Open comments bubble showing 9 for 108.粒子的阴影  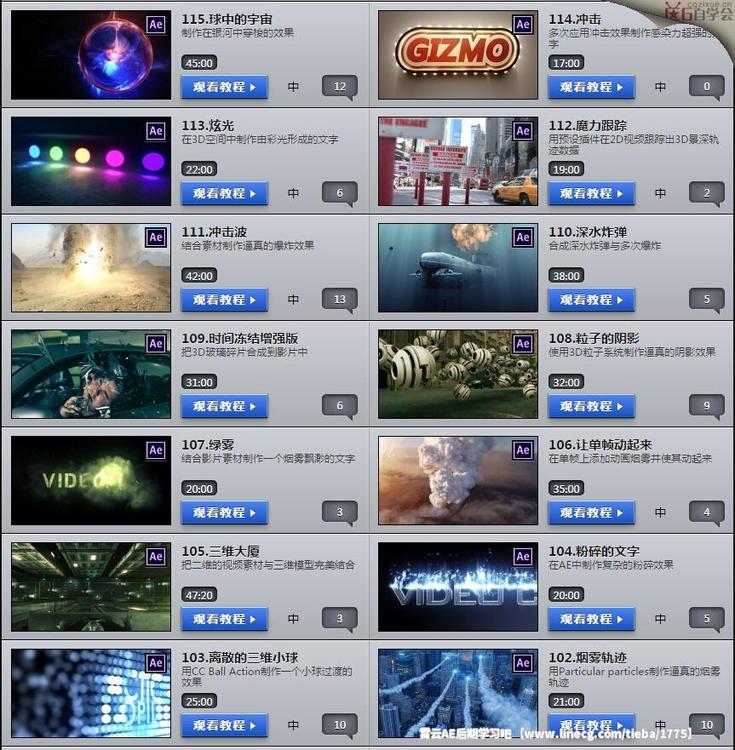click(706, 405)
